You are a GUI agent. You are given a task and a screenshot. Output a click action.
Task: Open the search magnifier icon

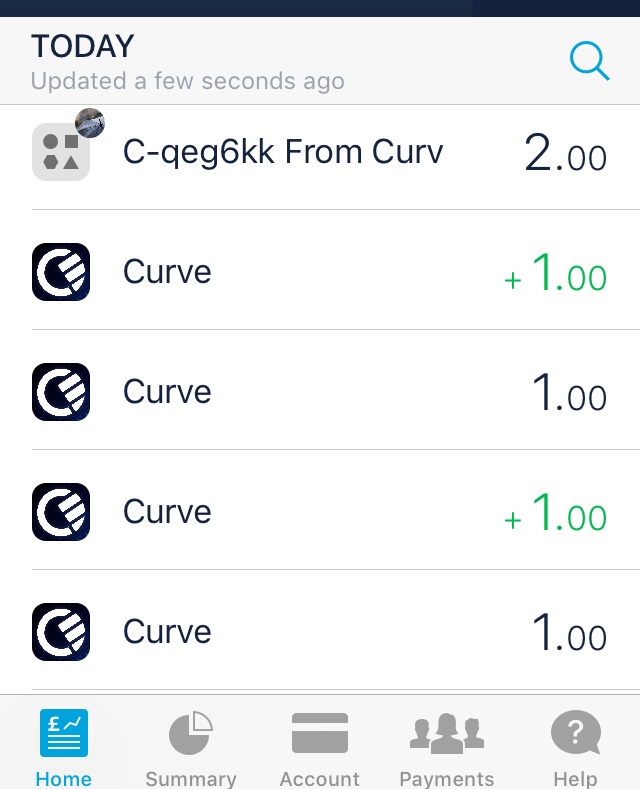[x=589, y=62]
